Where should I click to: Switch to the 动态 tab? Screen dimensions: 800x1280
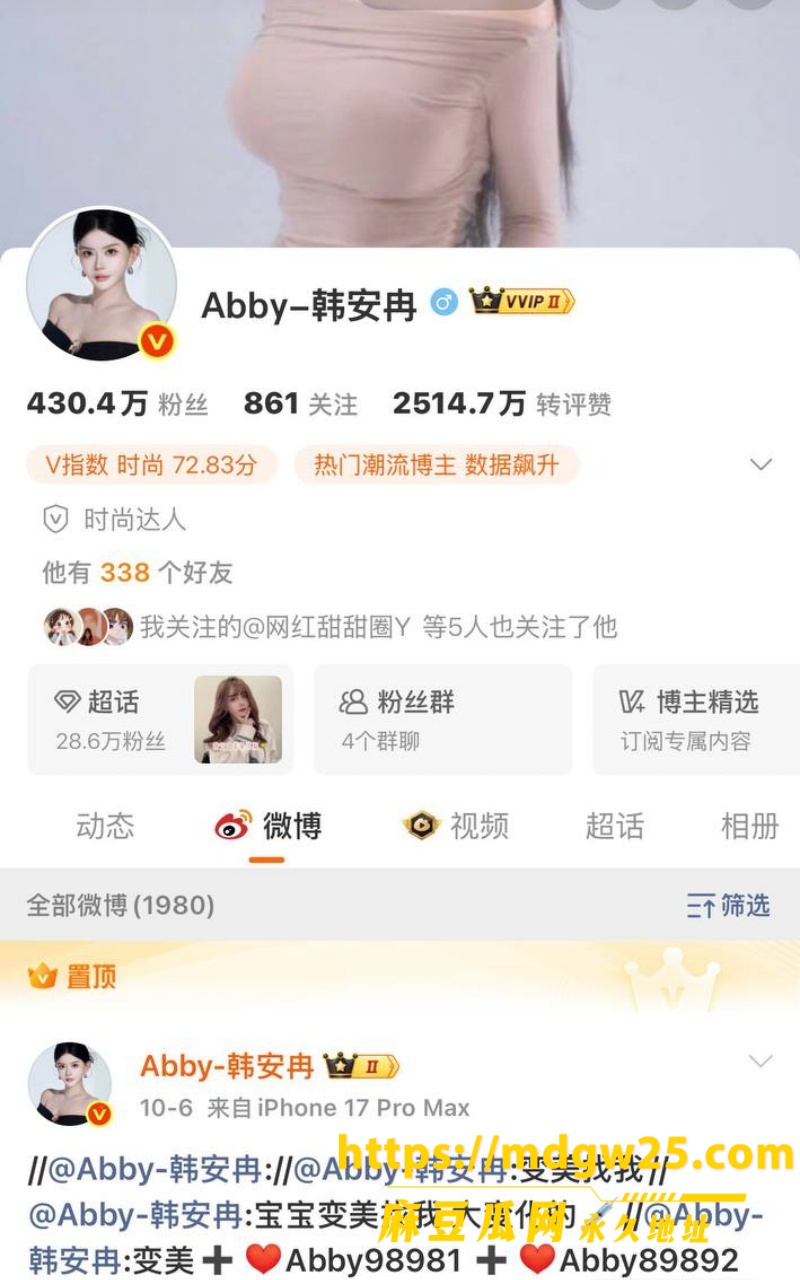tap(105, 826)
